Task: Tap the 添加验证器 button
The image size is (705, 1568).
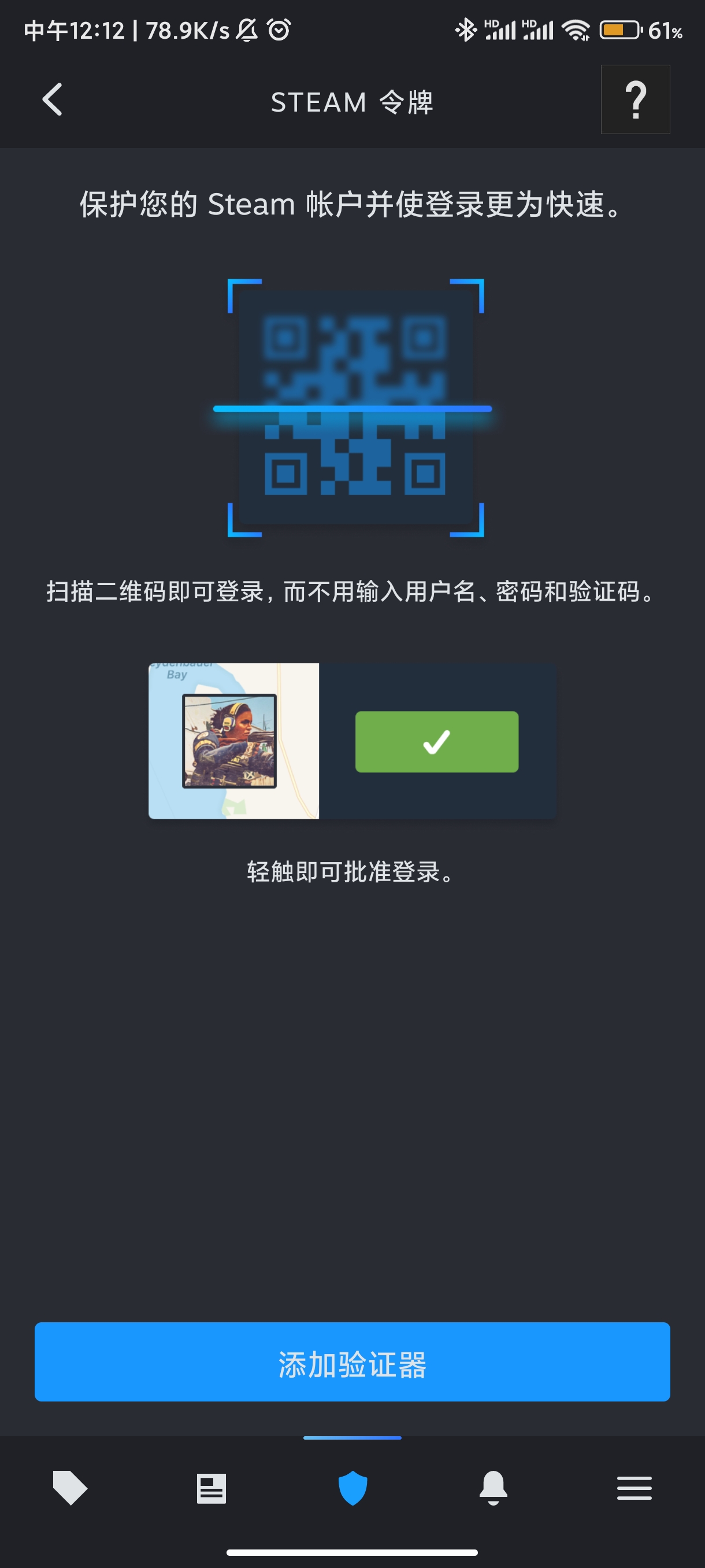Action: (352, 1362)
